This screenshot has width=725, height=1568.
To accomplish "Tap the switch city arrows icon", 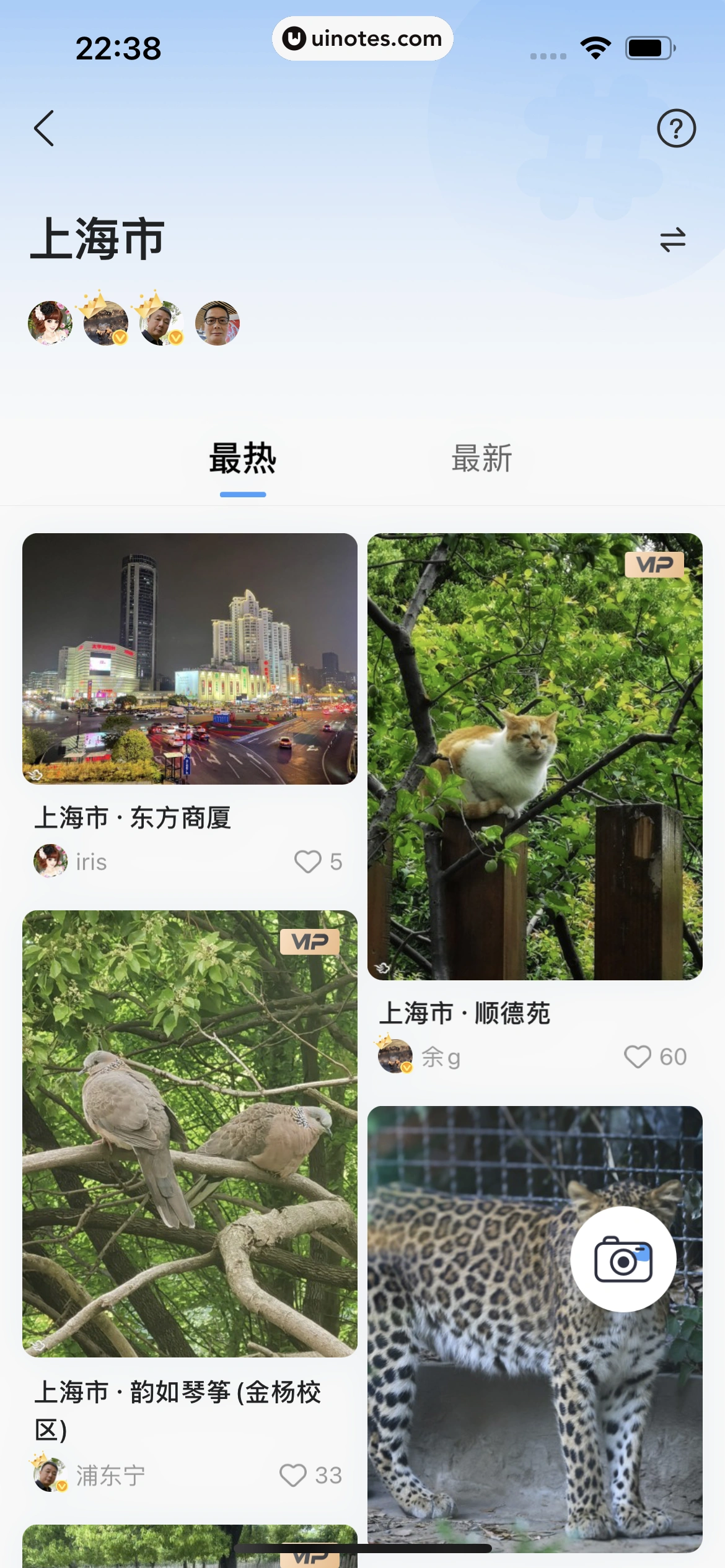I will coord(672,240).
